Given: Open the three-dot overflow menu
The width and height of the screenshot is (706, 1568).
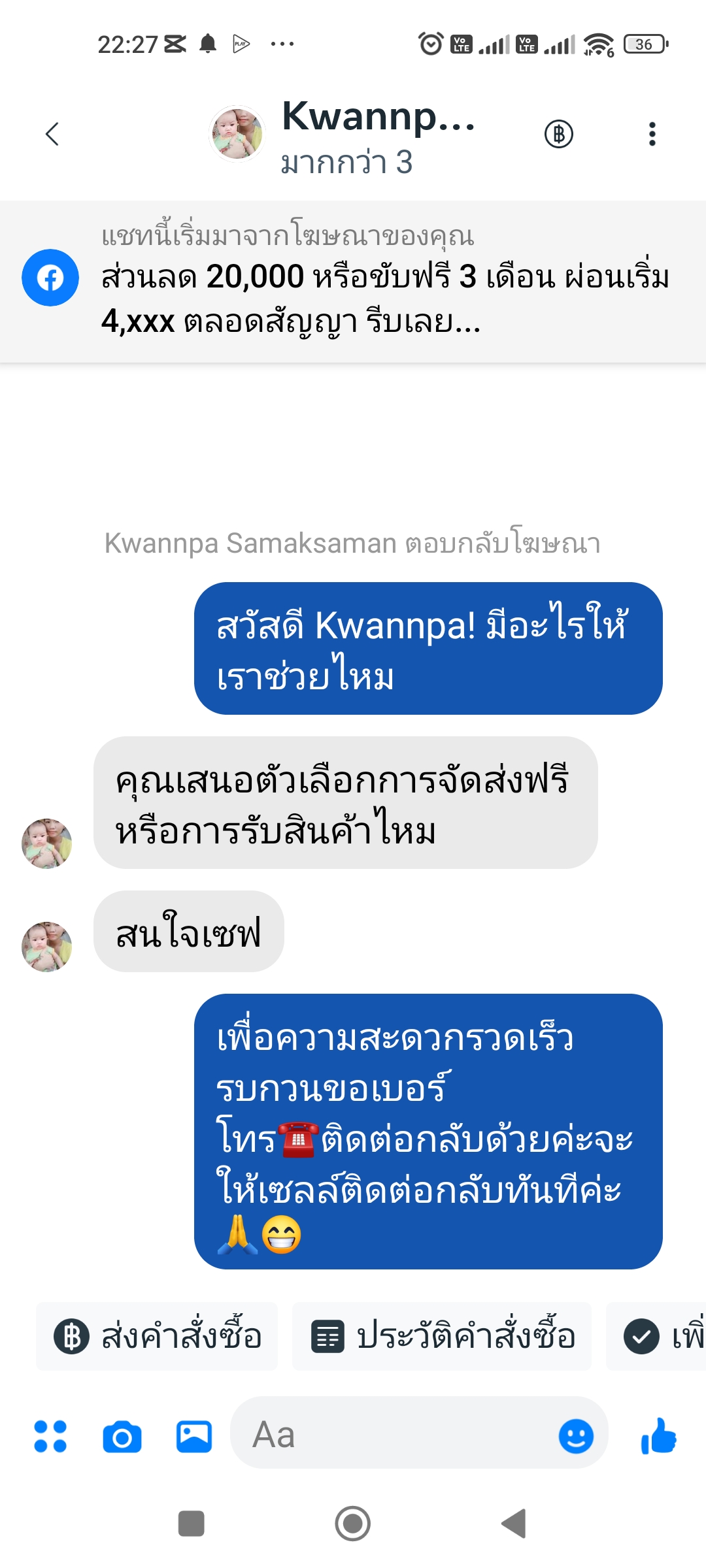Looking at the screenshot, I should (652, 134).
